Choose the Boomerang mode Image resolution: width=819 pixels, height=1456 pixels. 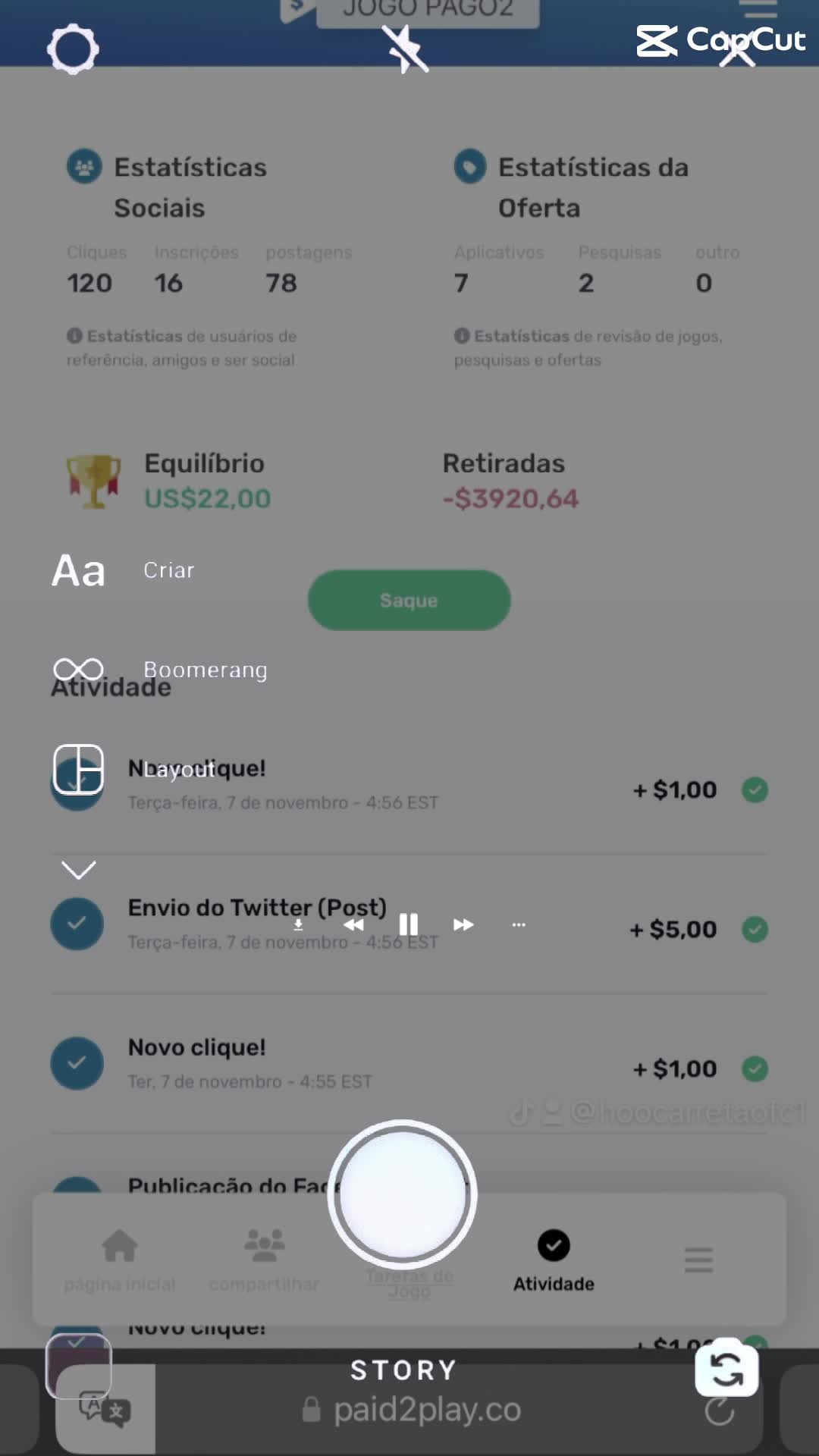click(x=79, y=670)
